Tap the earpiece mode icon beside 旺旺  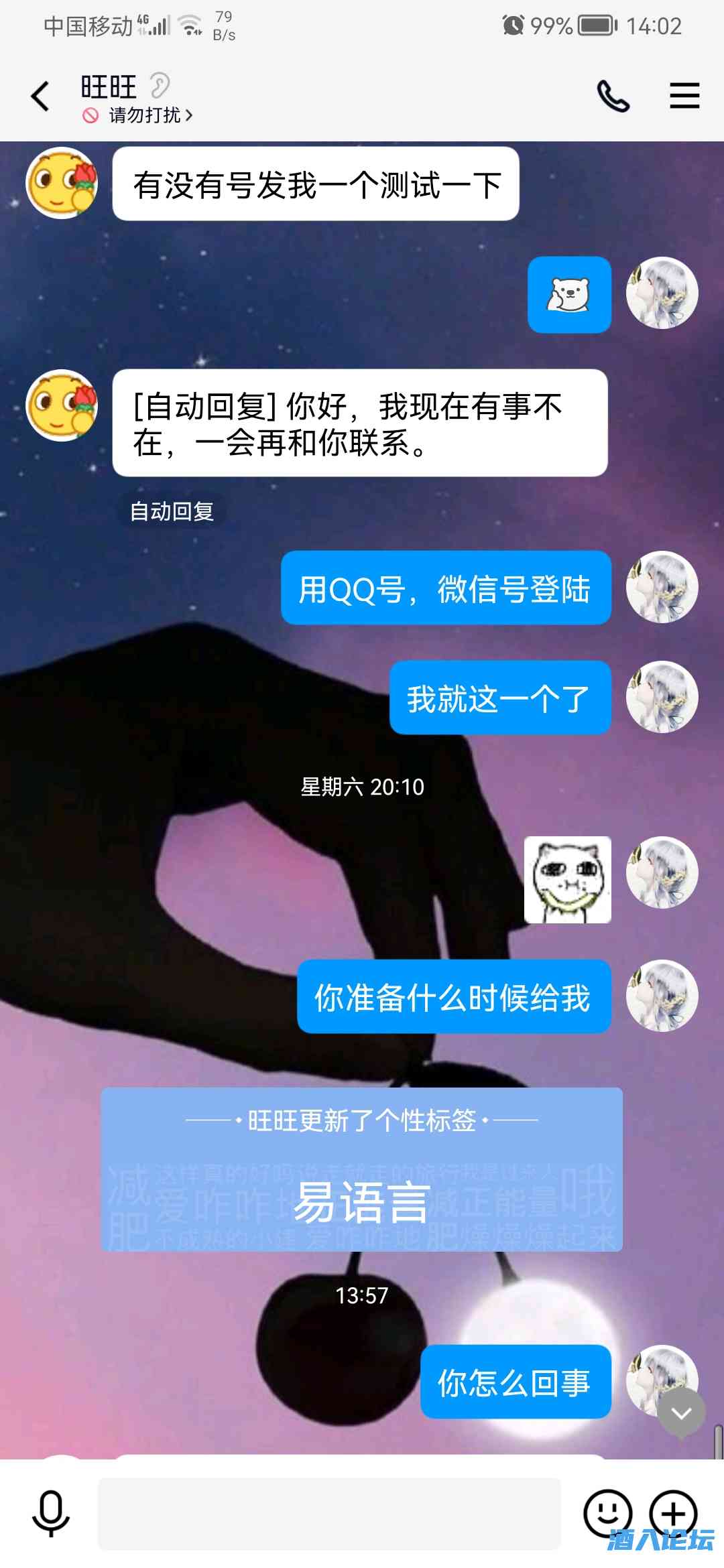(160, 86)
